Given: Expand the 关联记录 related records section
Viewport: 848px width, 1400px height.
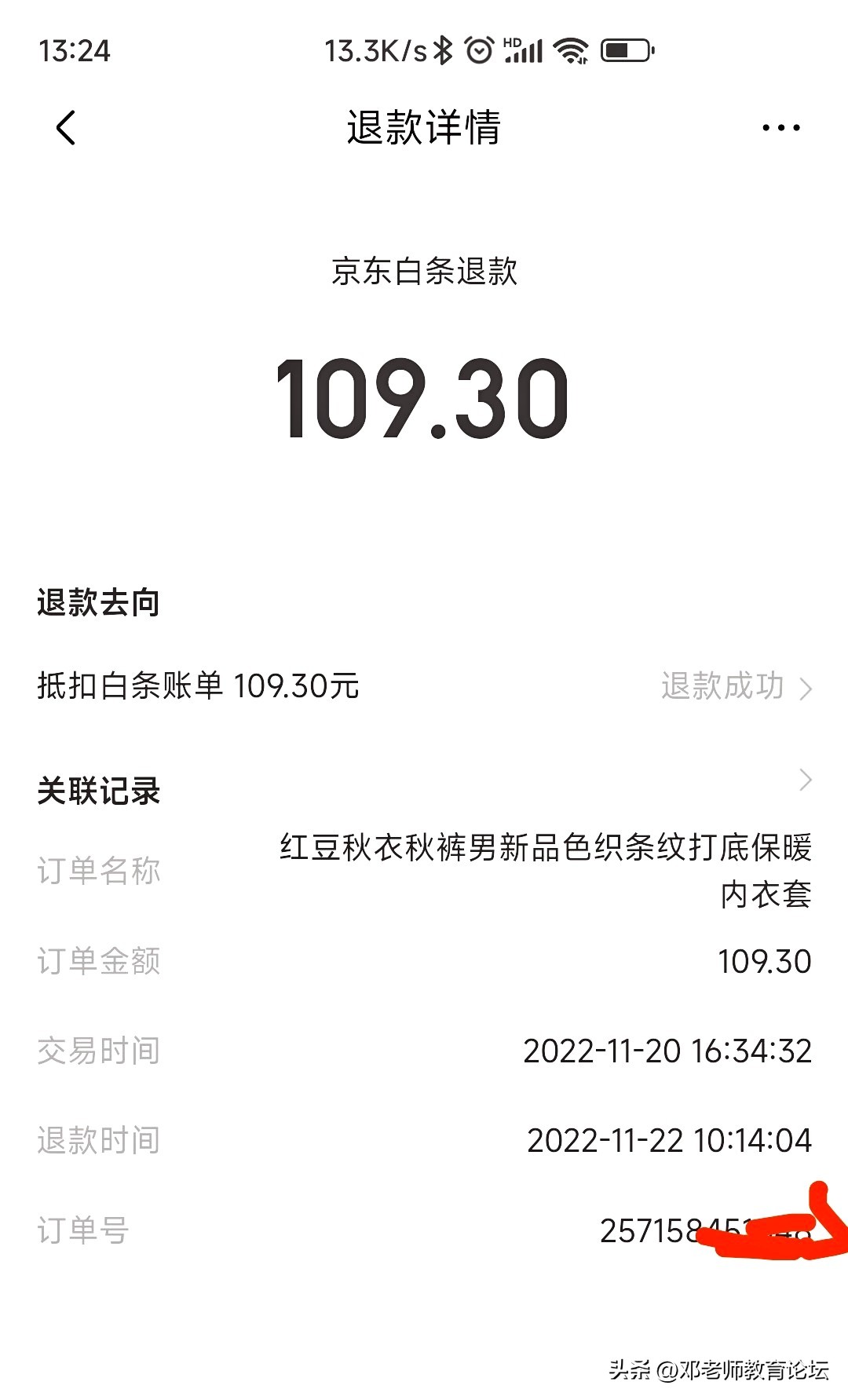Looking at the screenshot, I should click(806, 781).
